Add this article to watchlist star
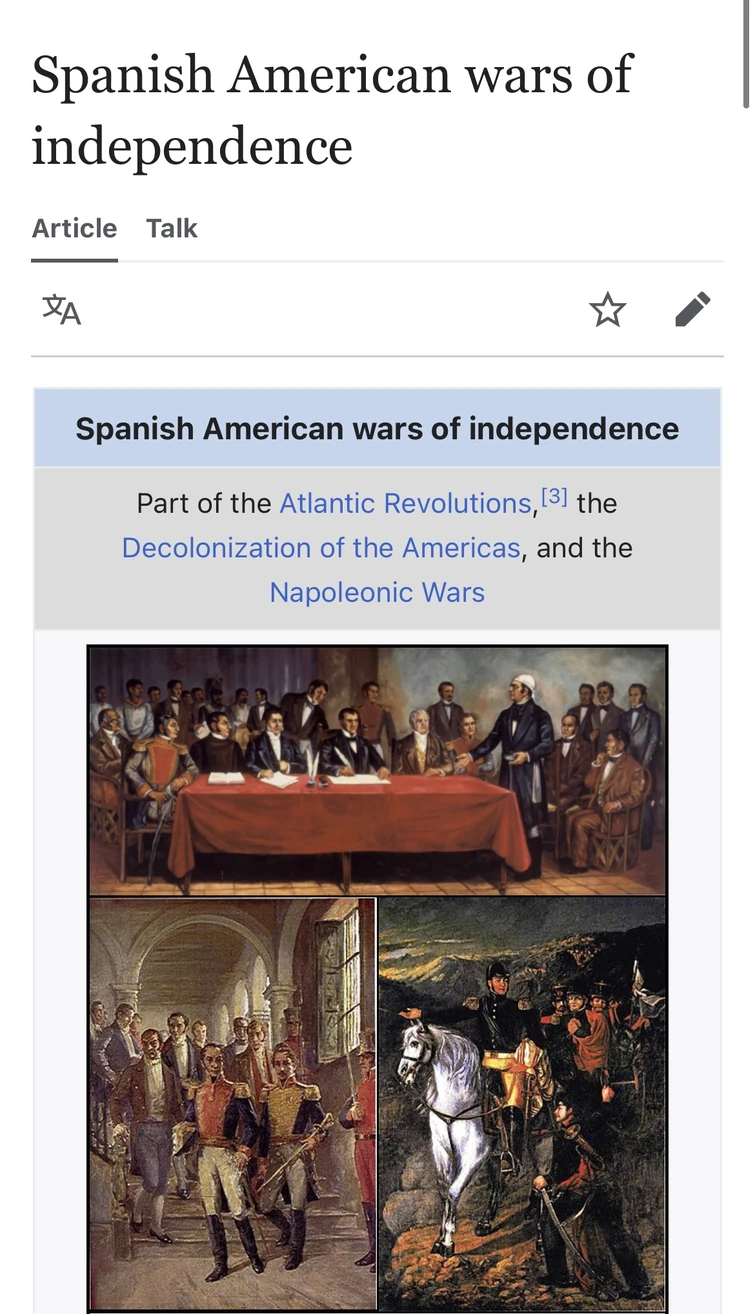The width and height of the screenshot is (755, 1314). pyautogui.click(x=607, y=310)
